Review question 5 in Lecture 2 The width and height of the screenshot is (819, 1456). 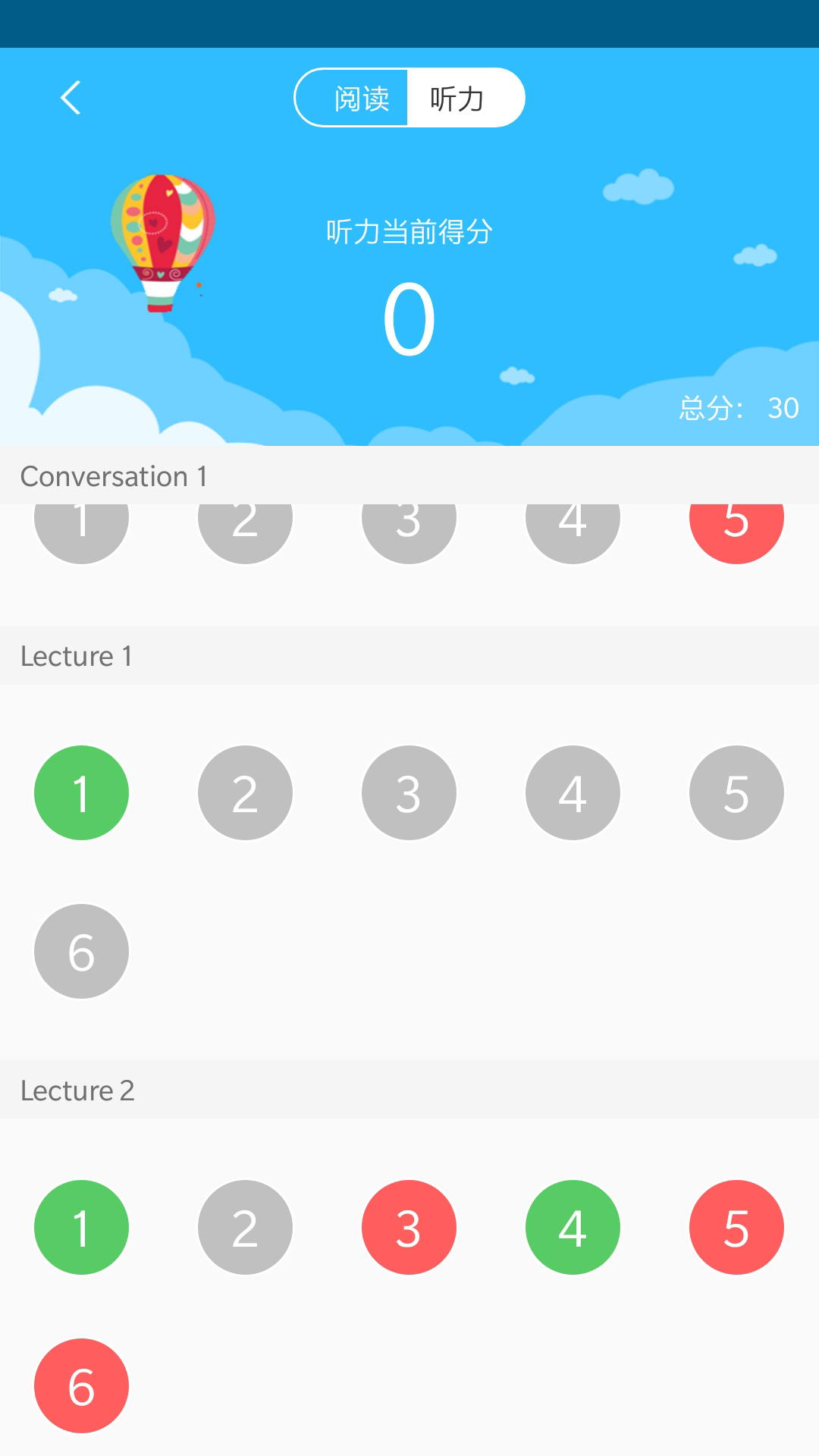(736, 1227)
